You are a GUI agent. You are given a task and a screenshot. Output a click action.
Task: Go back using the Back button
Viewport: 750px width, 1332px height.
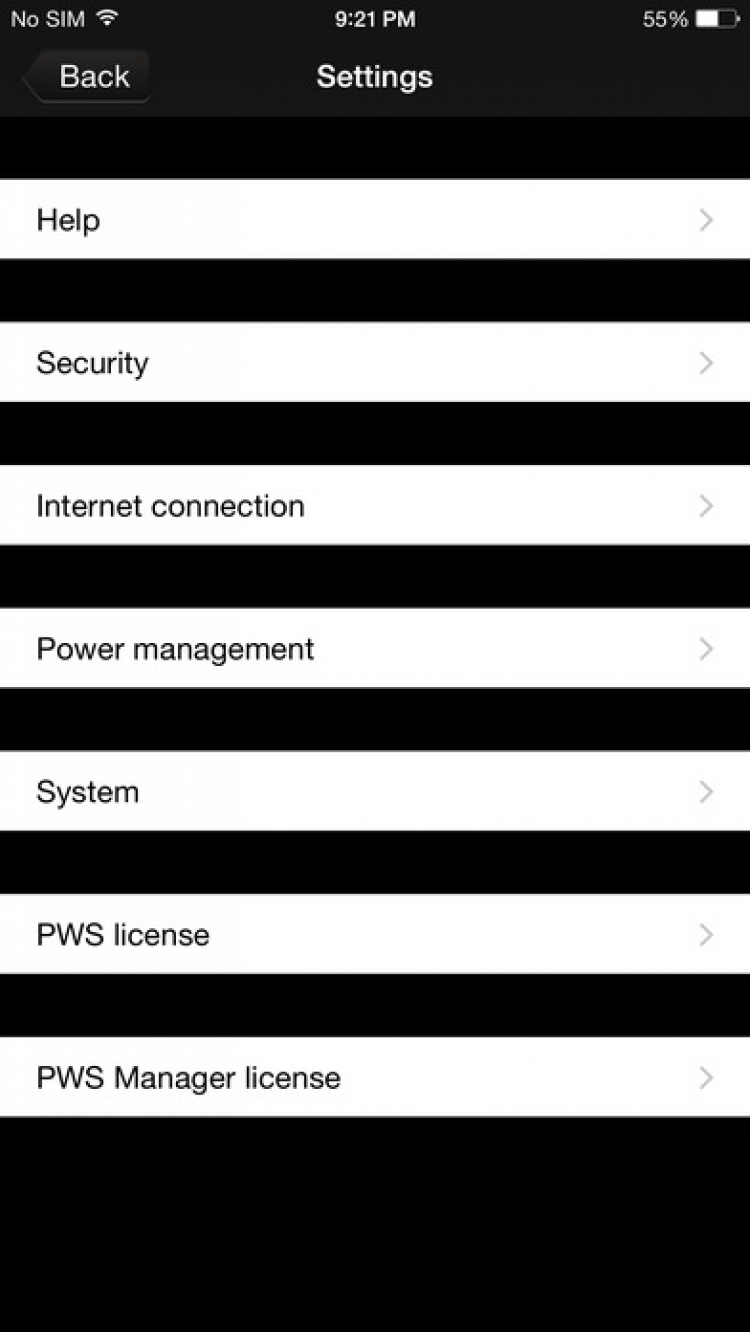(x=88, y=77)
